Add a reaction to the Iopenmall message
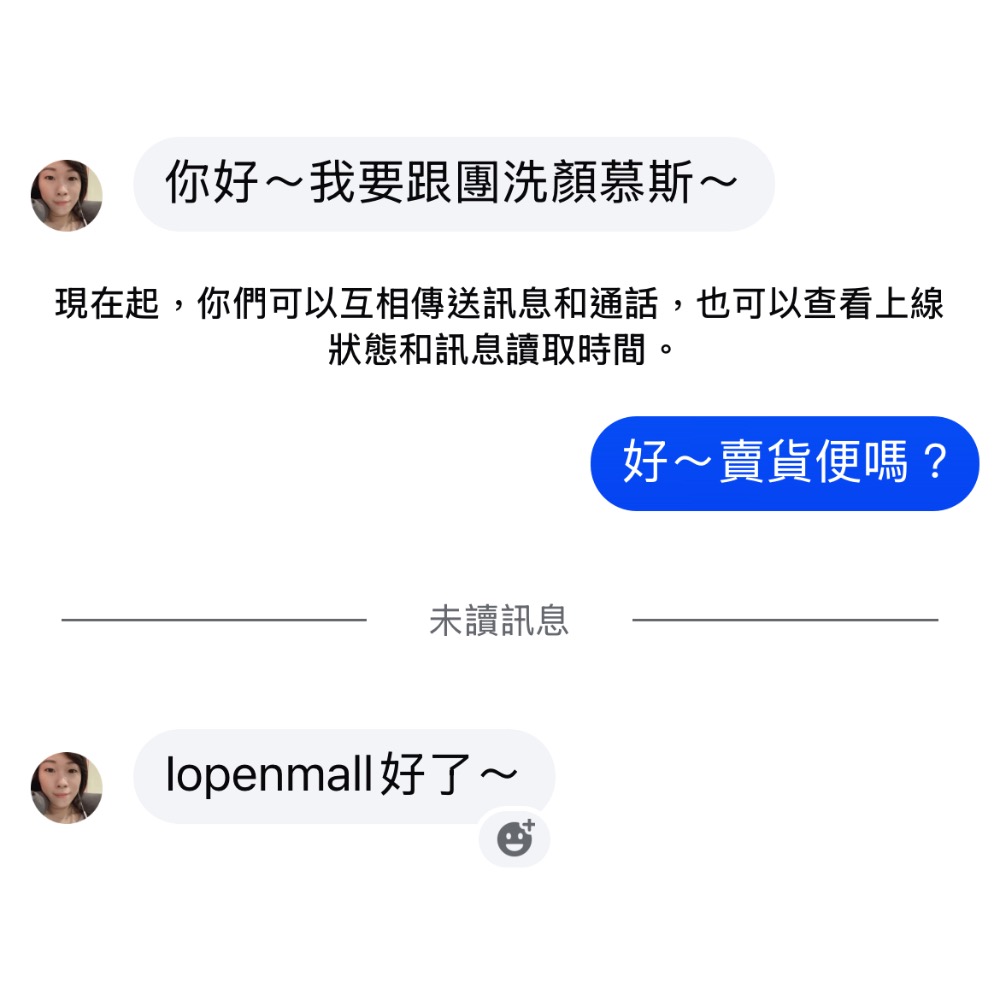Viewport: 1000px width, 1000px height. tap(514, 837)
